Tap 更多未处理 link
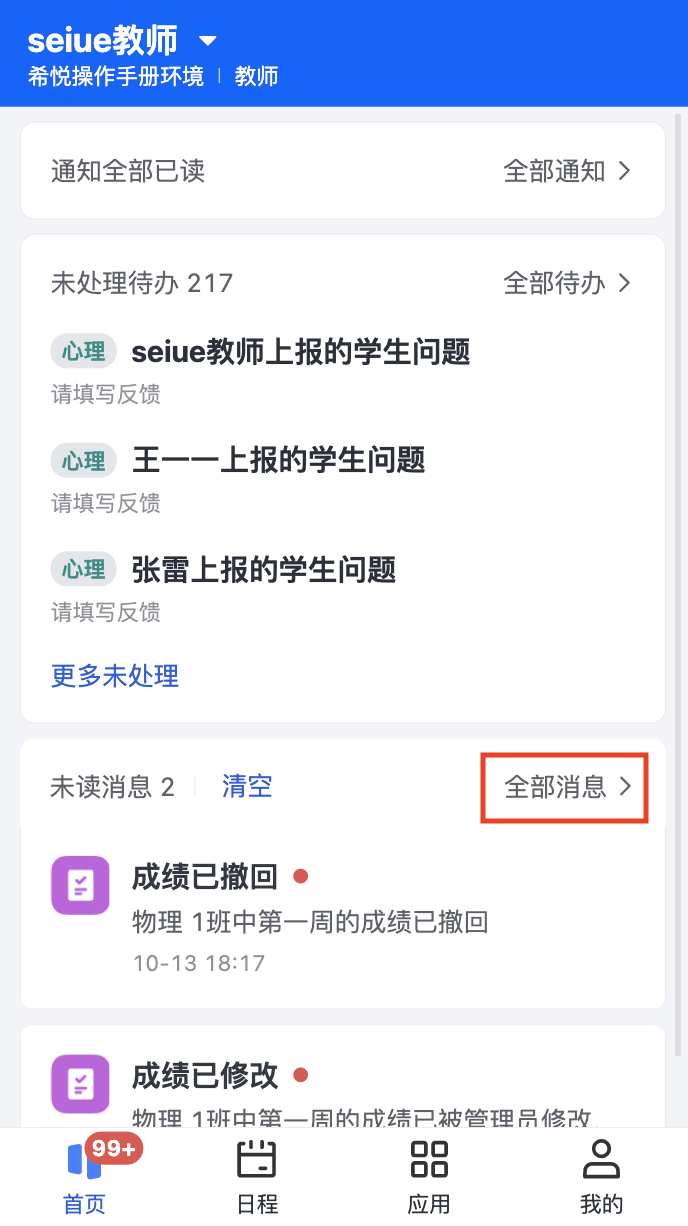The height and width of the screenshot is (1226, 688). pos(115,676)
